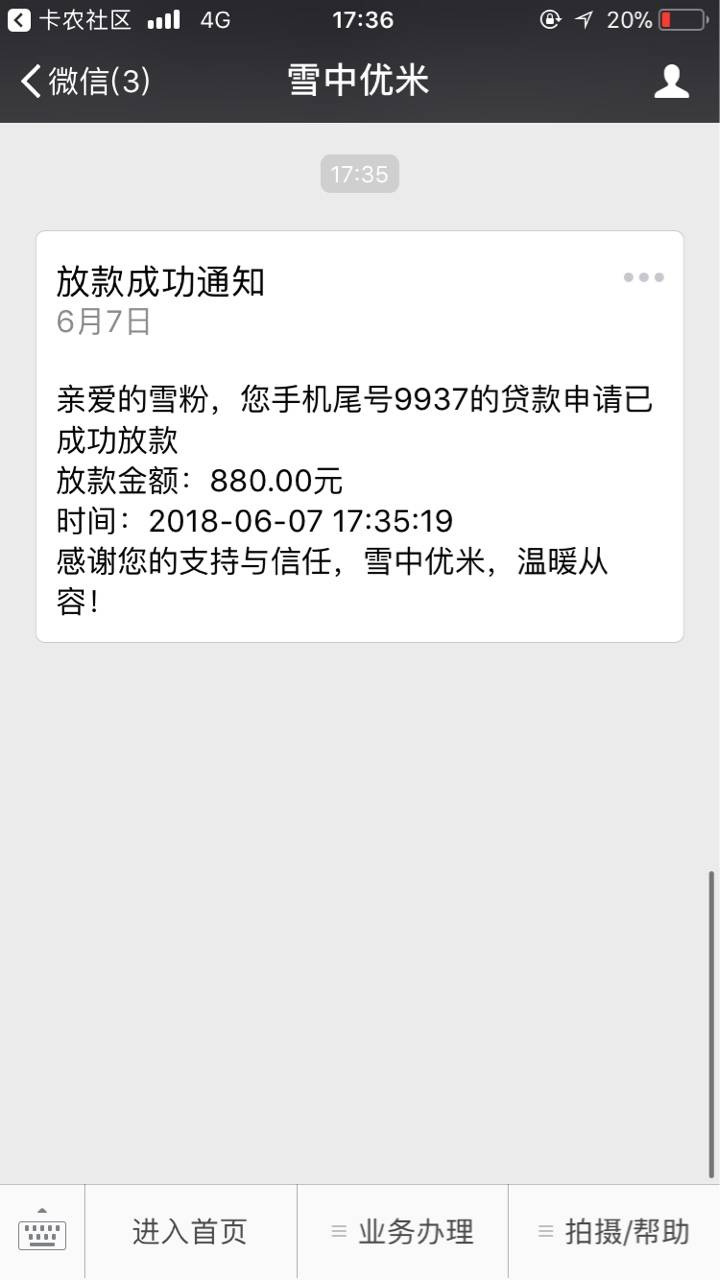Open the 雪中优米 account profile icon
This screenshot has height=1280, width=720.
click(x=671, y=81)
